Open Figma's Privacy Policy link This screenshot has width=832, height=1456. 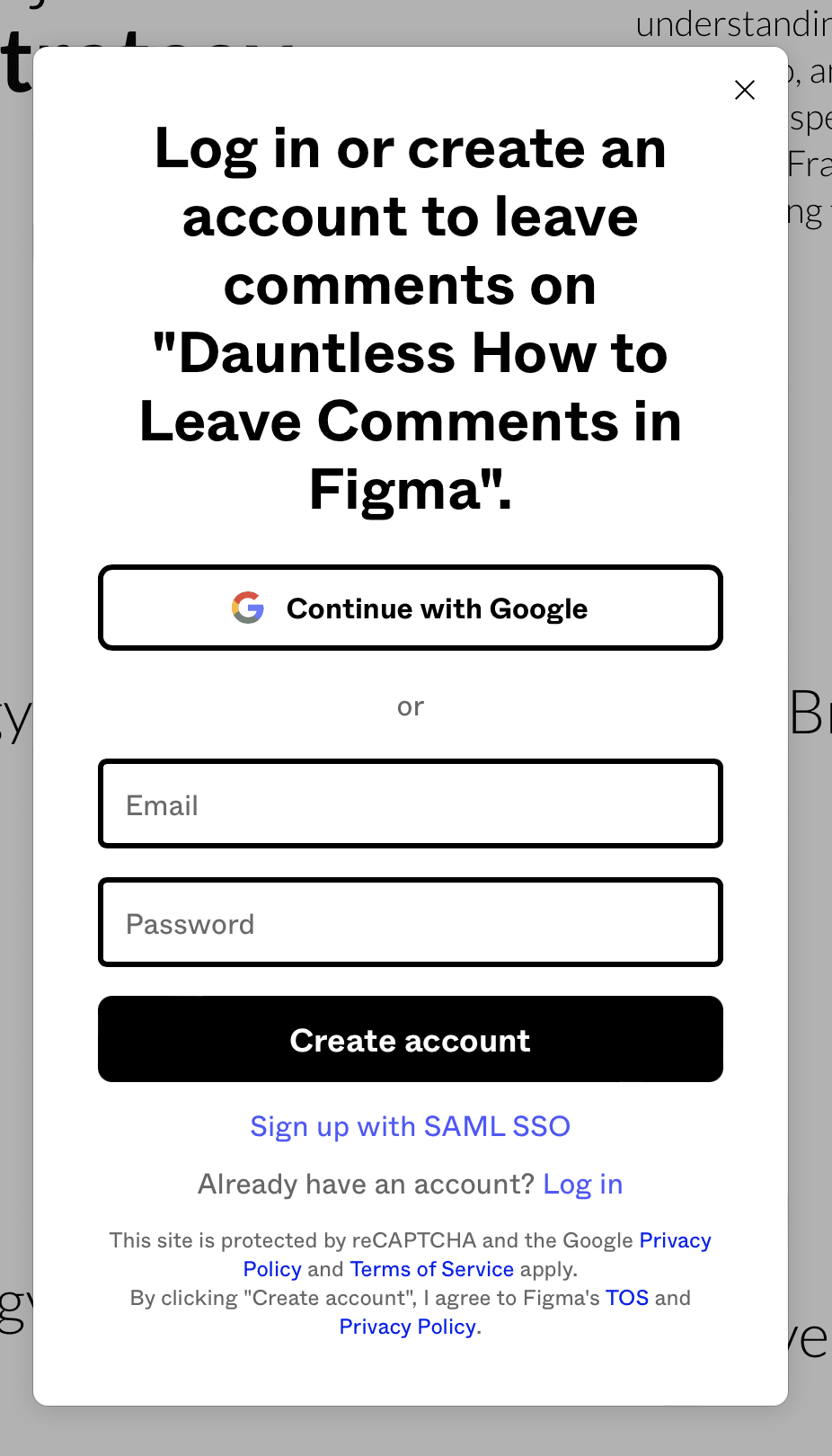tap(410, 1327)
